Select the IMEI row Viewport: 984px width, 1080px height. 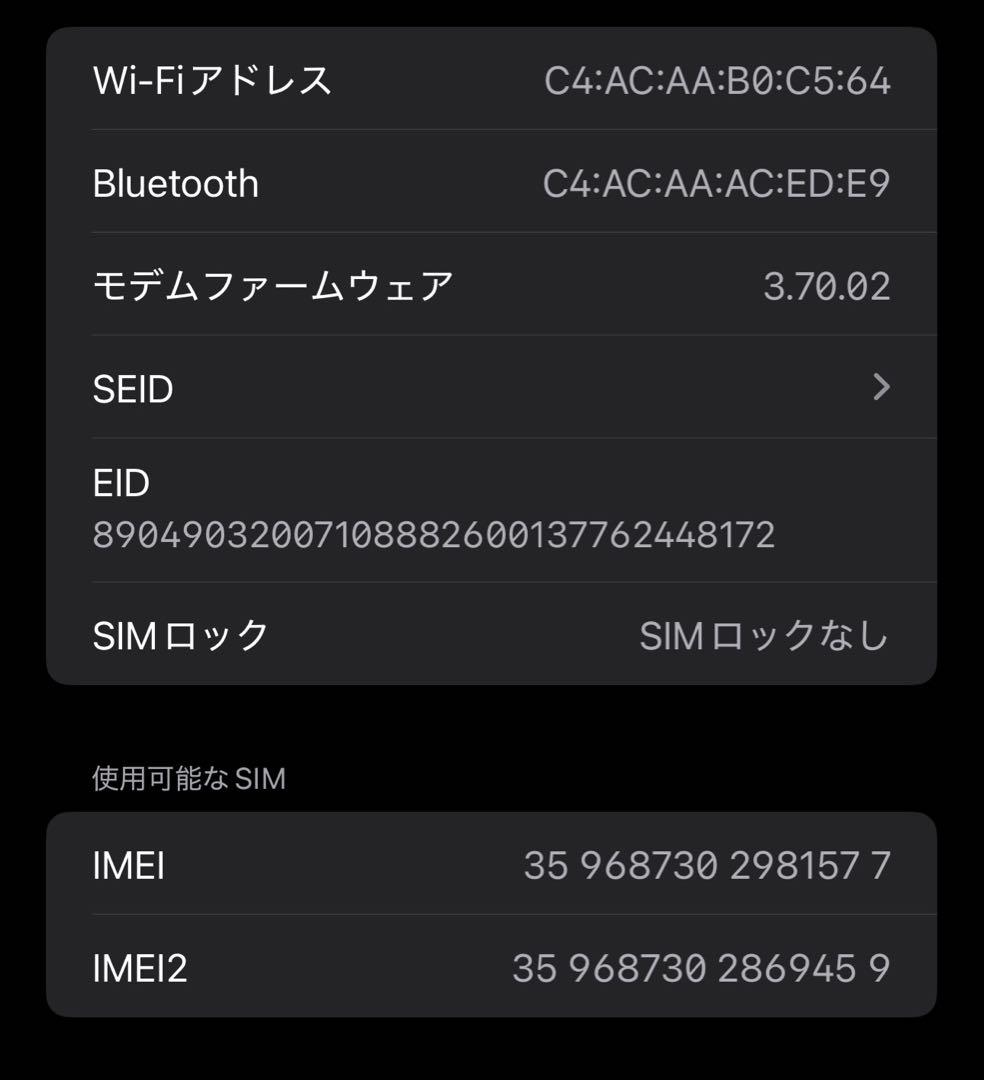coord(490,866)
